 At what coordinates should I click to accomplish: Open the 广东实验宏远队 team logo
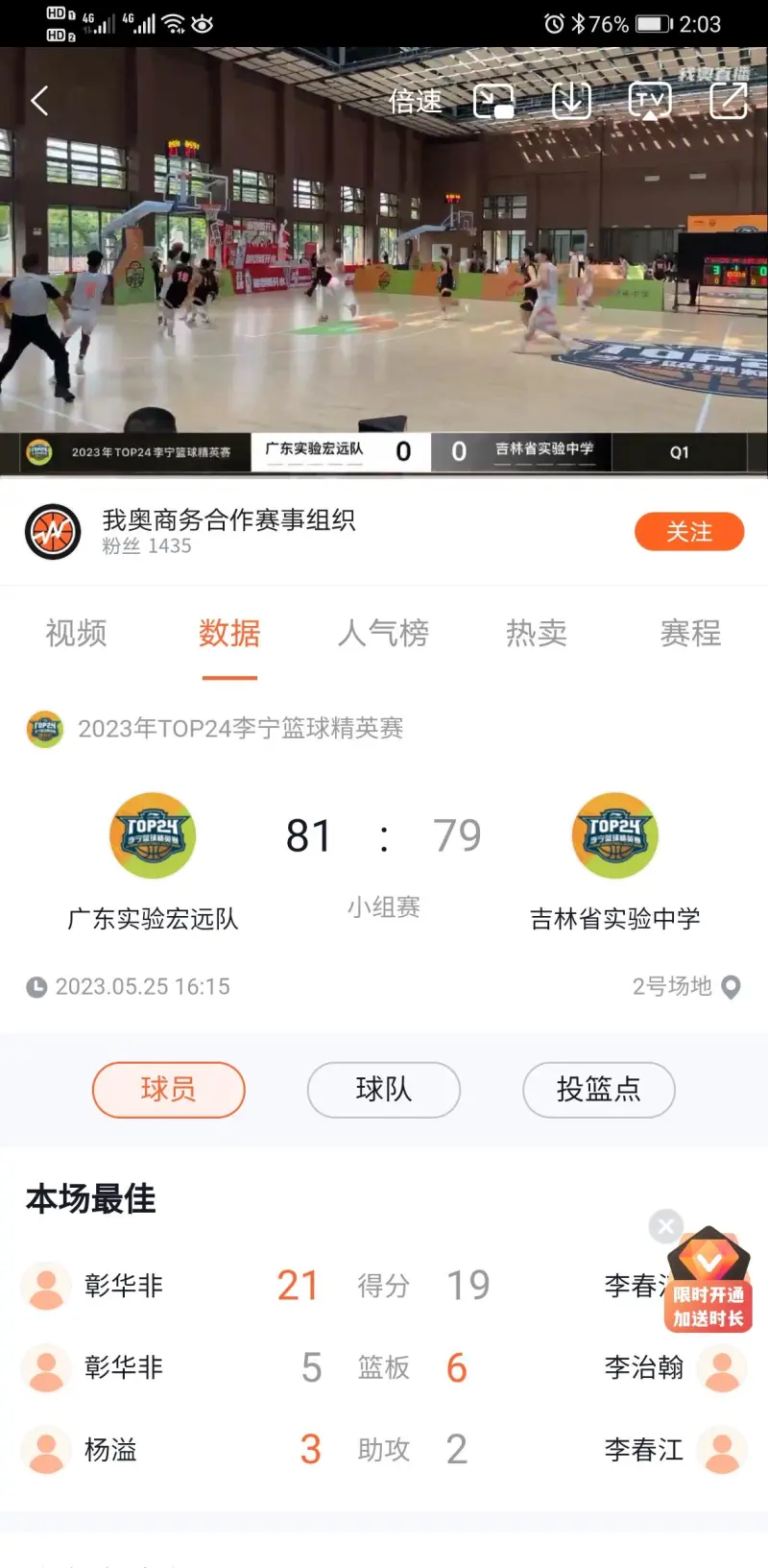click(x=153, y=835)
